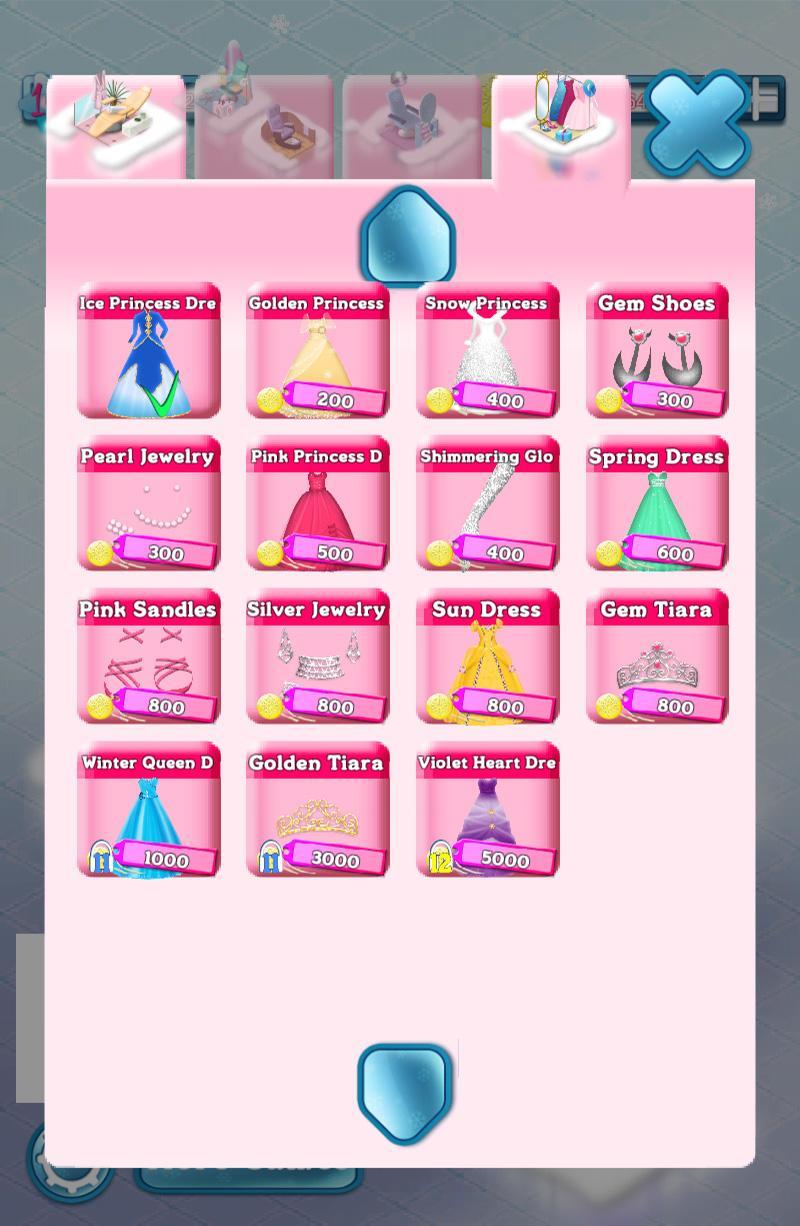Buy Gem Shoes for 300 coins
Viewport: 800px width, 1226px height.
click(657, 351)
